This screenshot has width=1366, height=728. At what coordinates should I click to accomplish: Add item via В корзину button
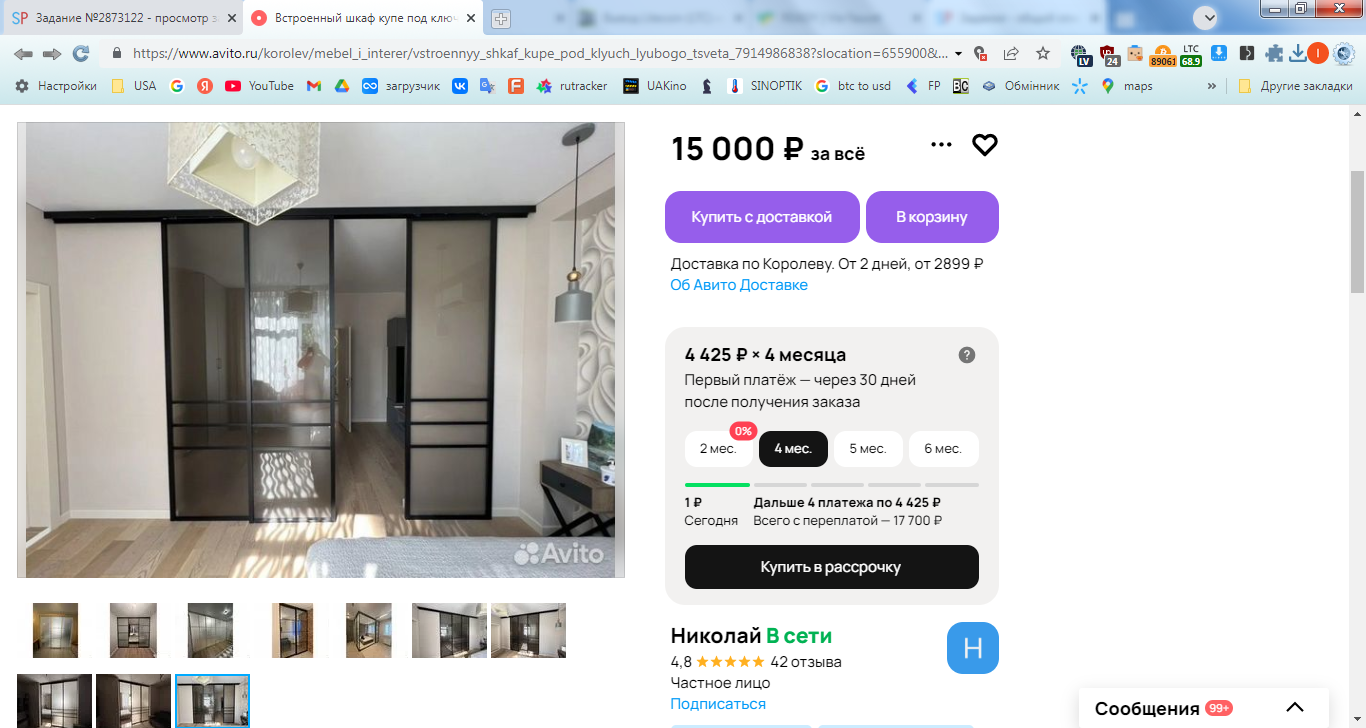(x=932, y=217)
